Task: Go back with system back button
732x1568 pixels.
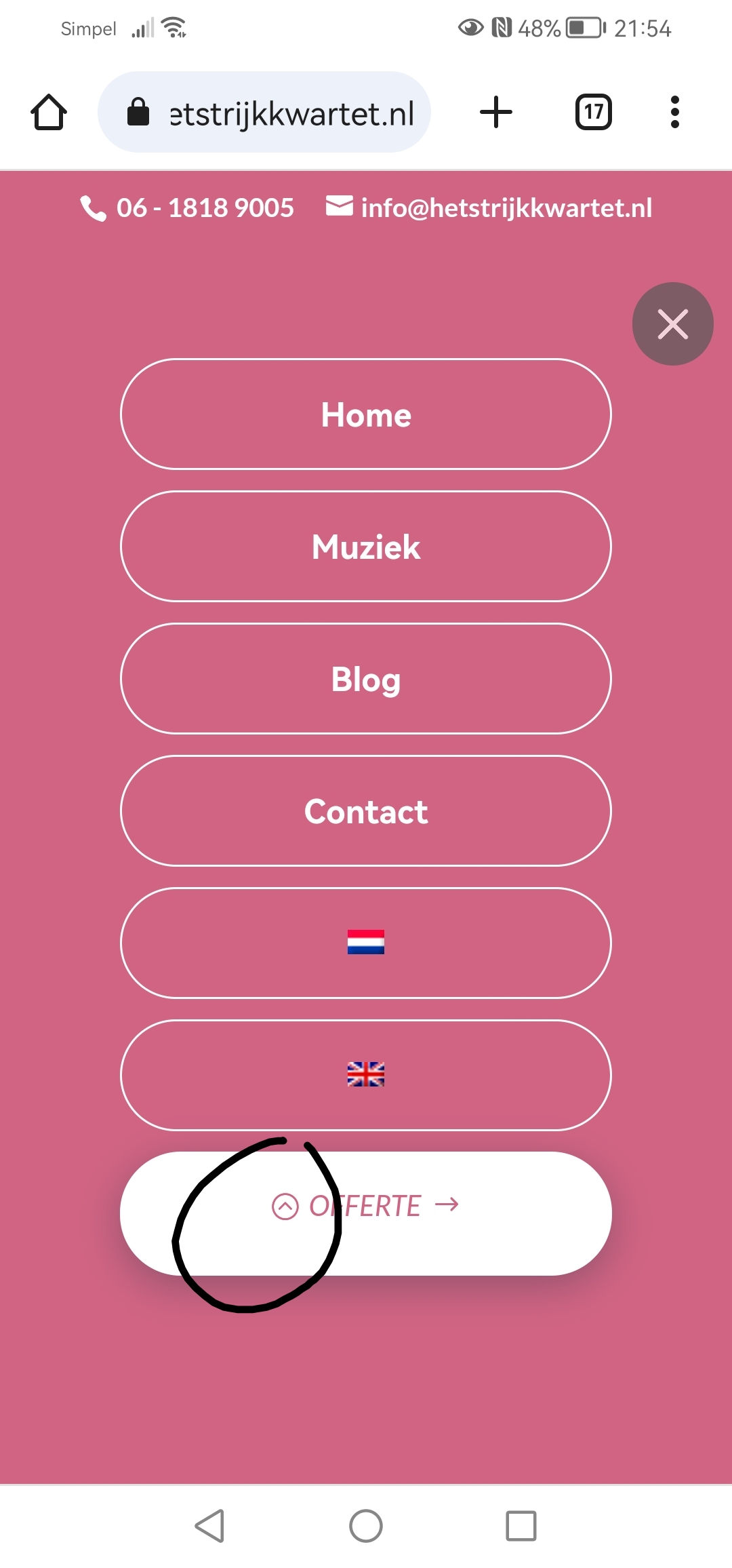Action: [209, 1526]
